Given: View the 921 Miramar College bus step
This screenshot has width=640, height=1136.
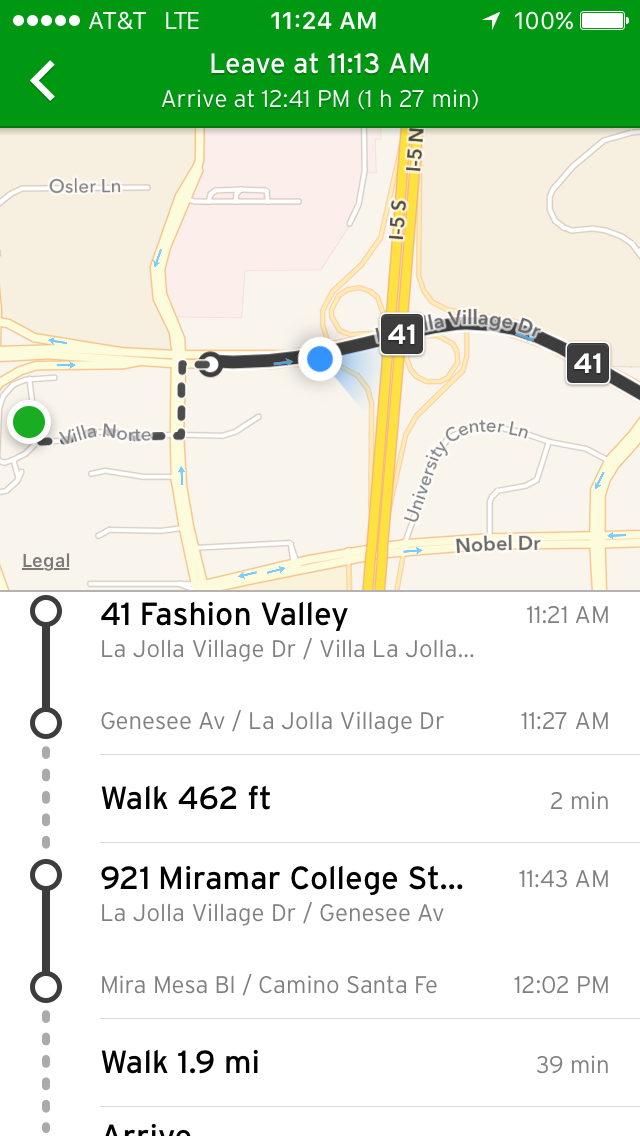Looking at the screenshot, I should coord(282,879).
